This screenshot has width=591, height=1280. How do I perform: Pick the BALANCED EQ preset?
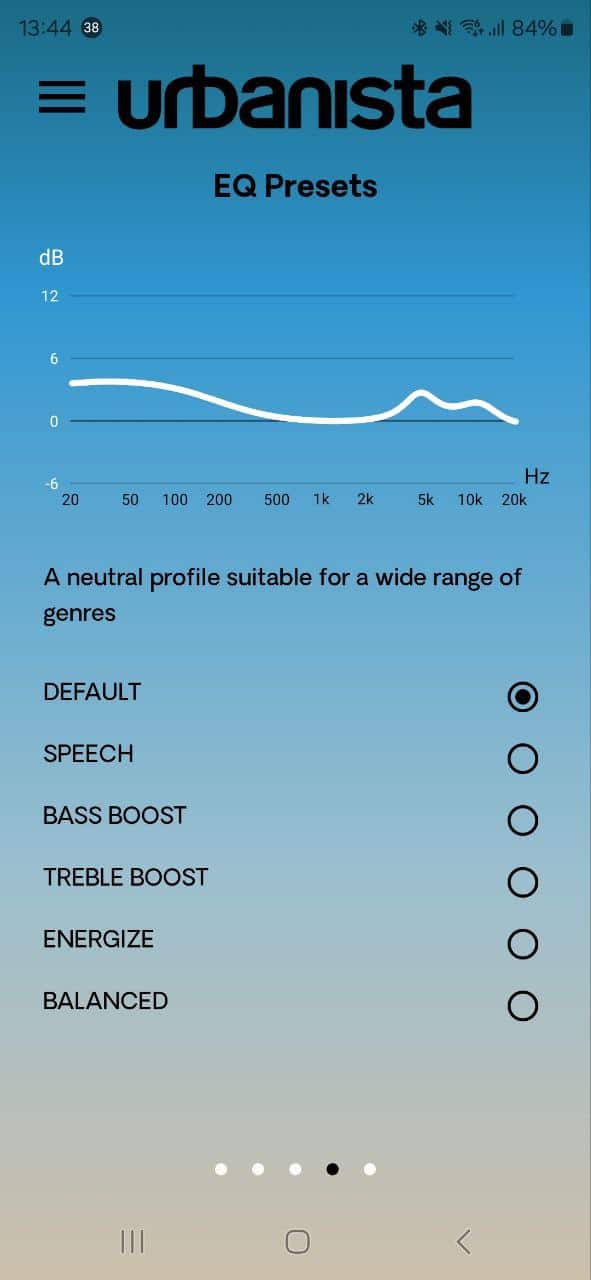(522, 1005)
